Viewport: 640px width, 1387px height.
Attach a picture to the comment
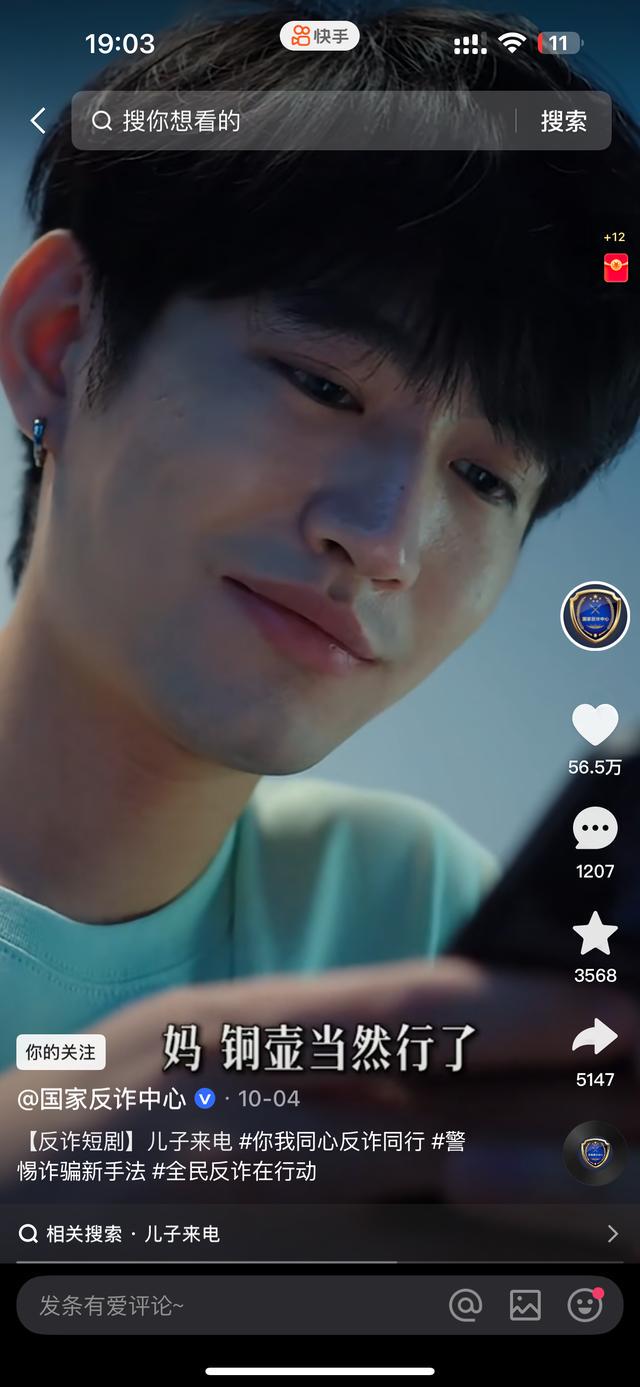coord(525,1305)
